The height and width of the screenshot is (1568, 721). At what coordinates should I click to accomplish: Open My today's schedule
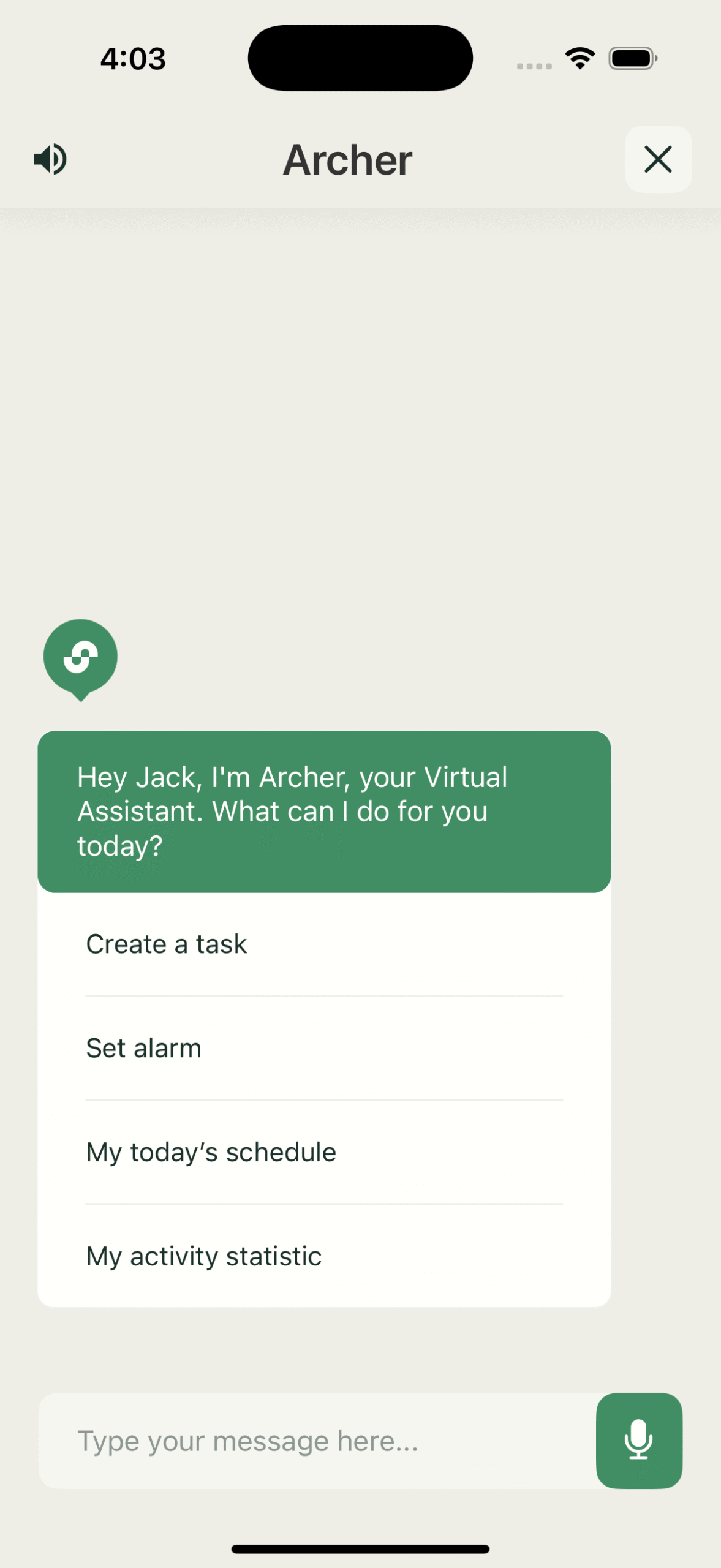pos(323,1152)
